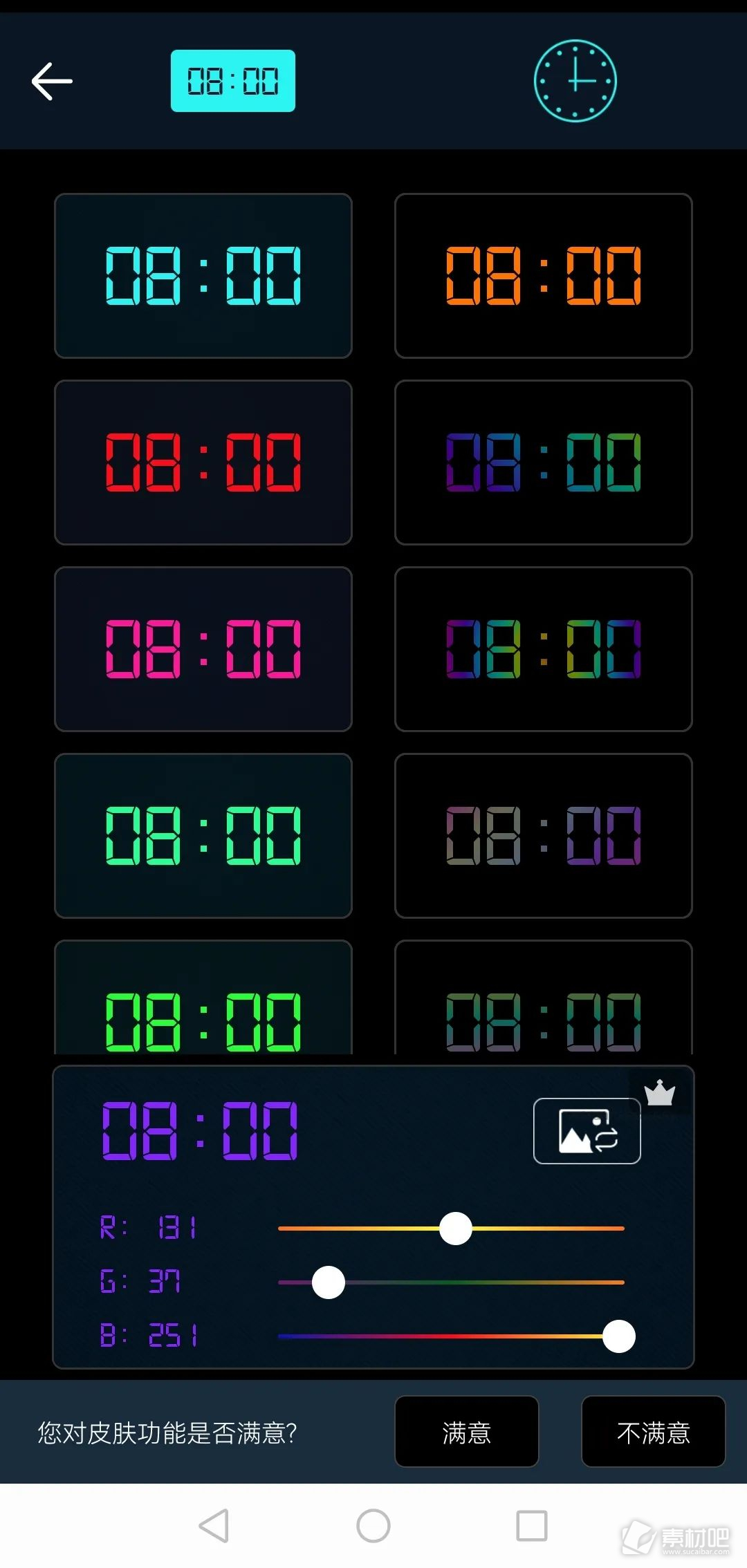The image size is (747, 1568).
Task: Answer 不满意 to the skin survey
Action: click(x=654, y=1431)
